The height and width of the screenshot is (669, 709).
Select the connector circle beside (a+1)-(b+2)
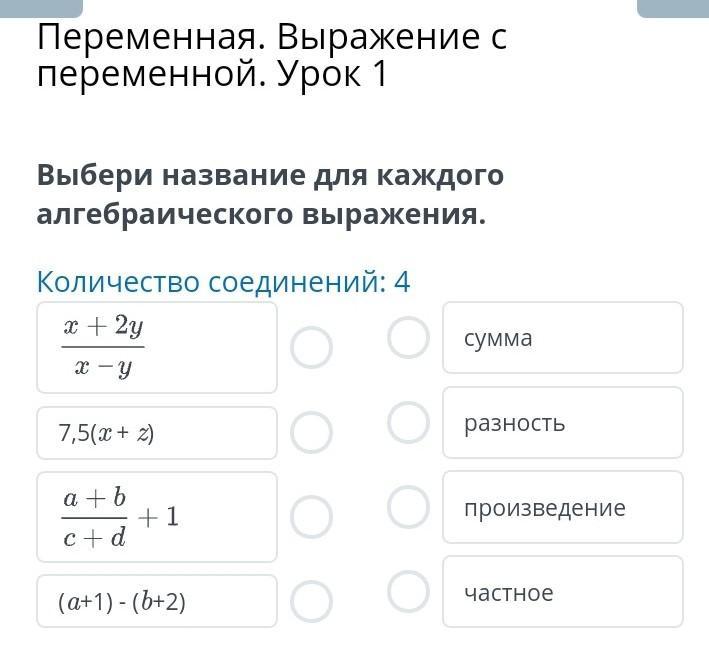tap(311, 602)
